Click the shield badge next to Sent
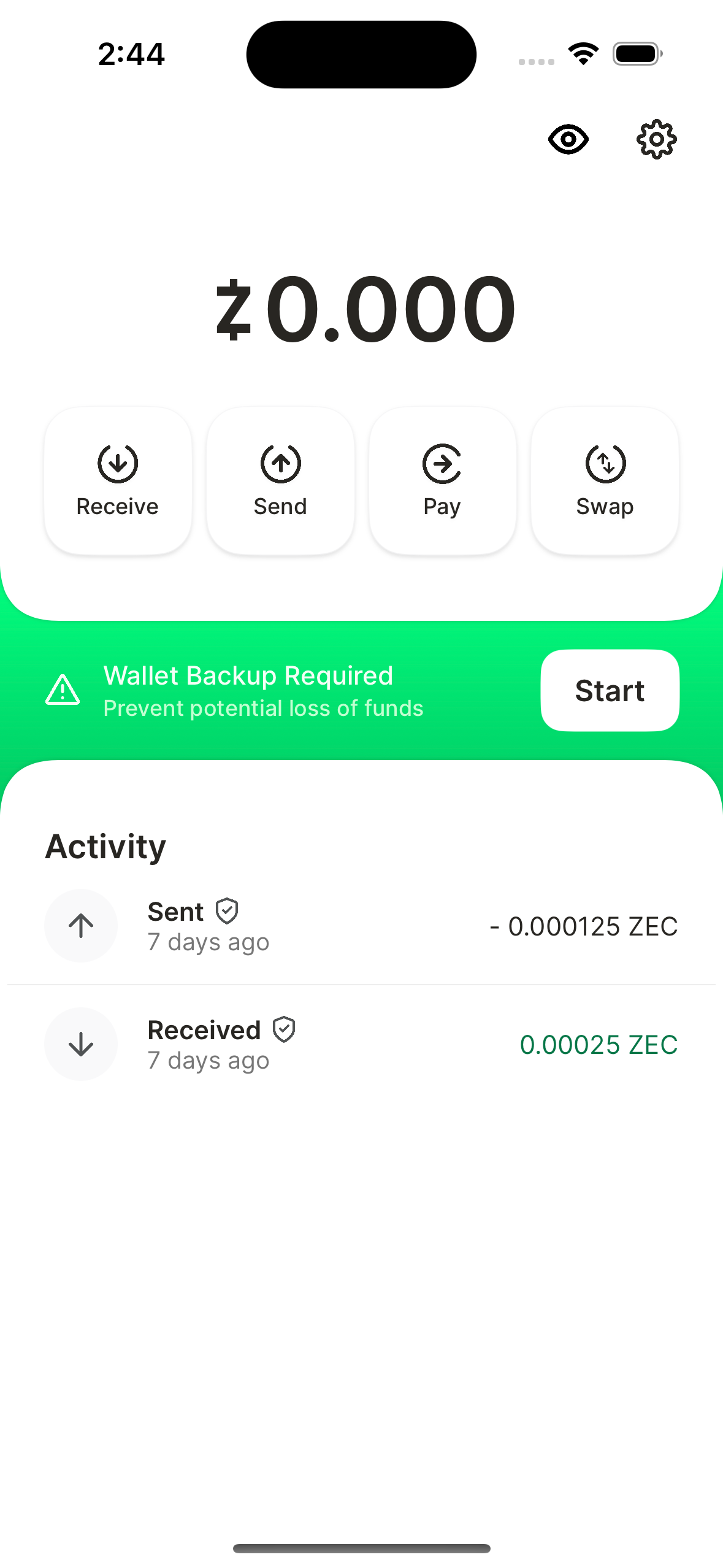 click(x=227, y=911)
